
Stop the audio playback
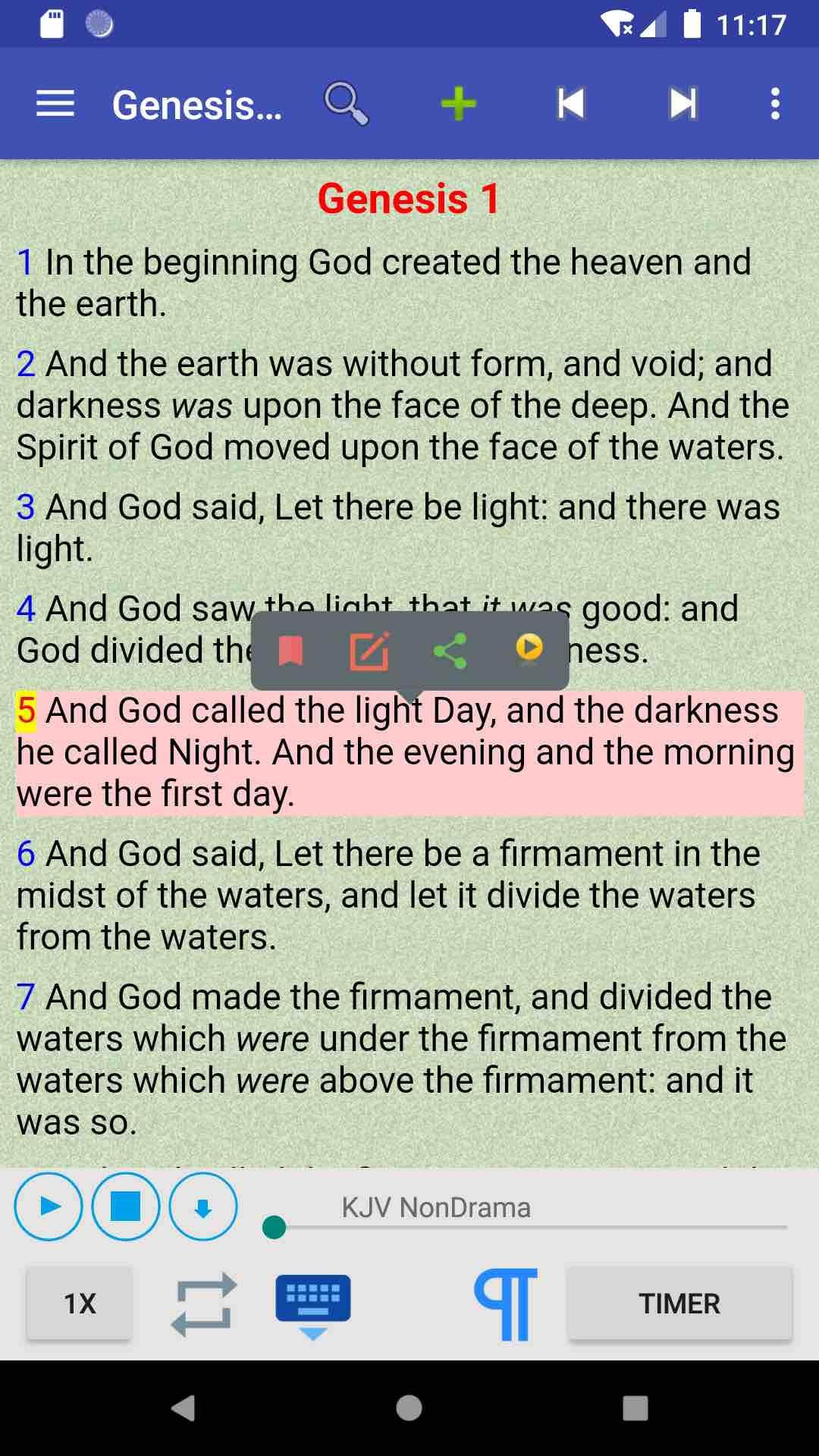tap(126, 1207)
